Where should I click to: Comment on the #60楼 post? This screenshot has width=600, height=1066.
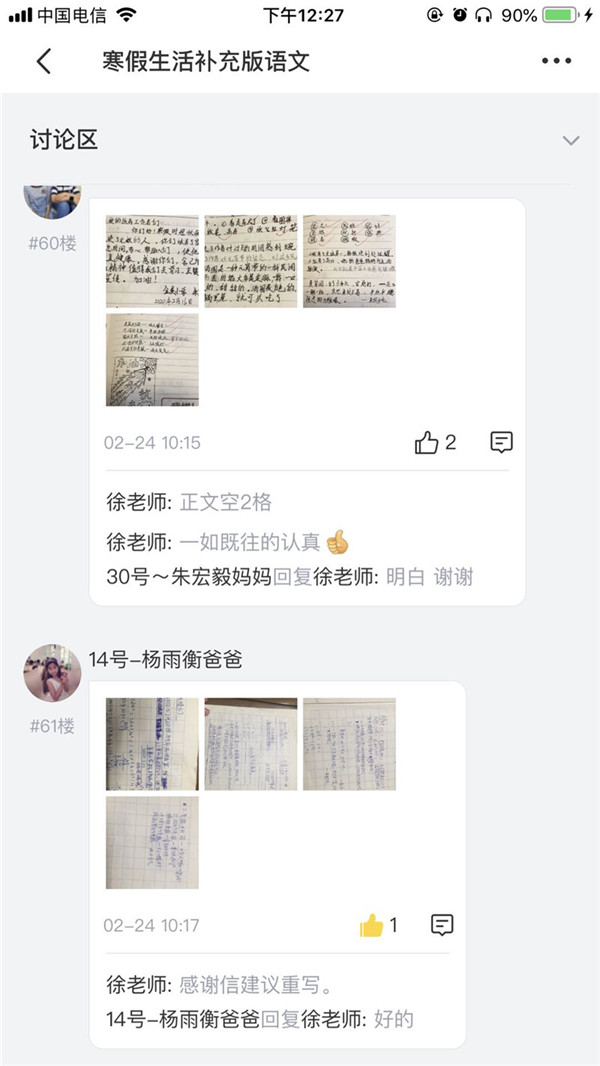pyautogui.click(x=501, y=442)
